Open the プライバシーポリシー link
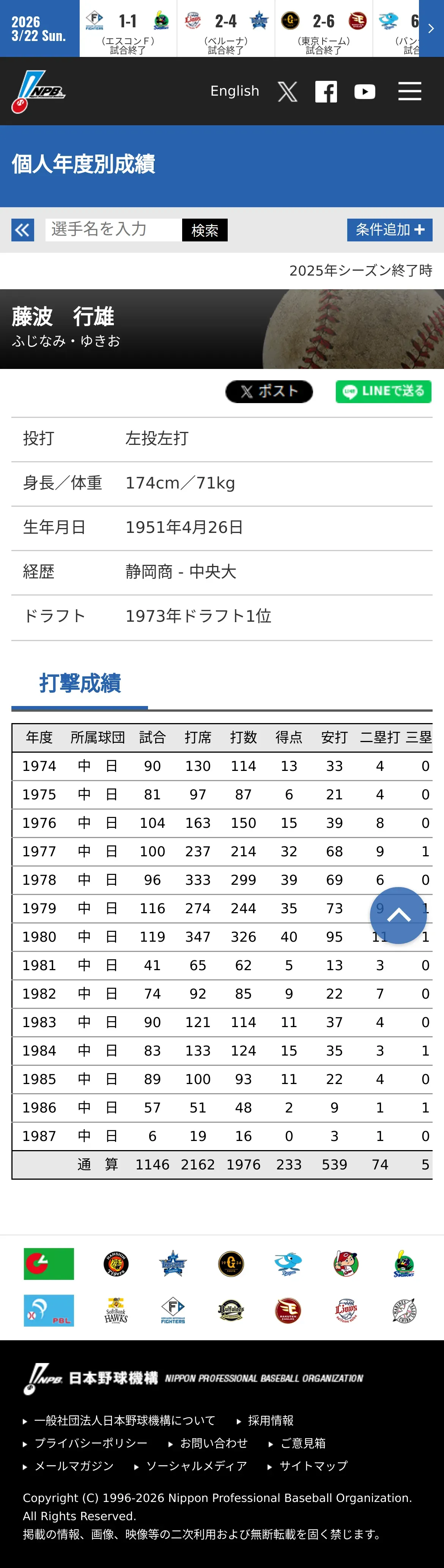The width and height of the screenshot is (444, 1568). [91, 1443]
